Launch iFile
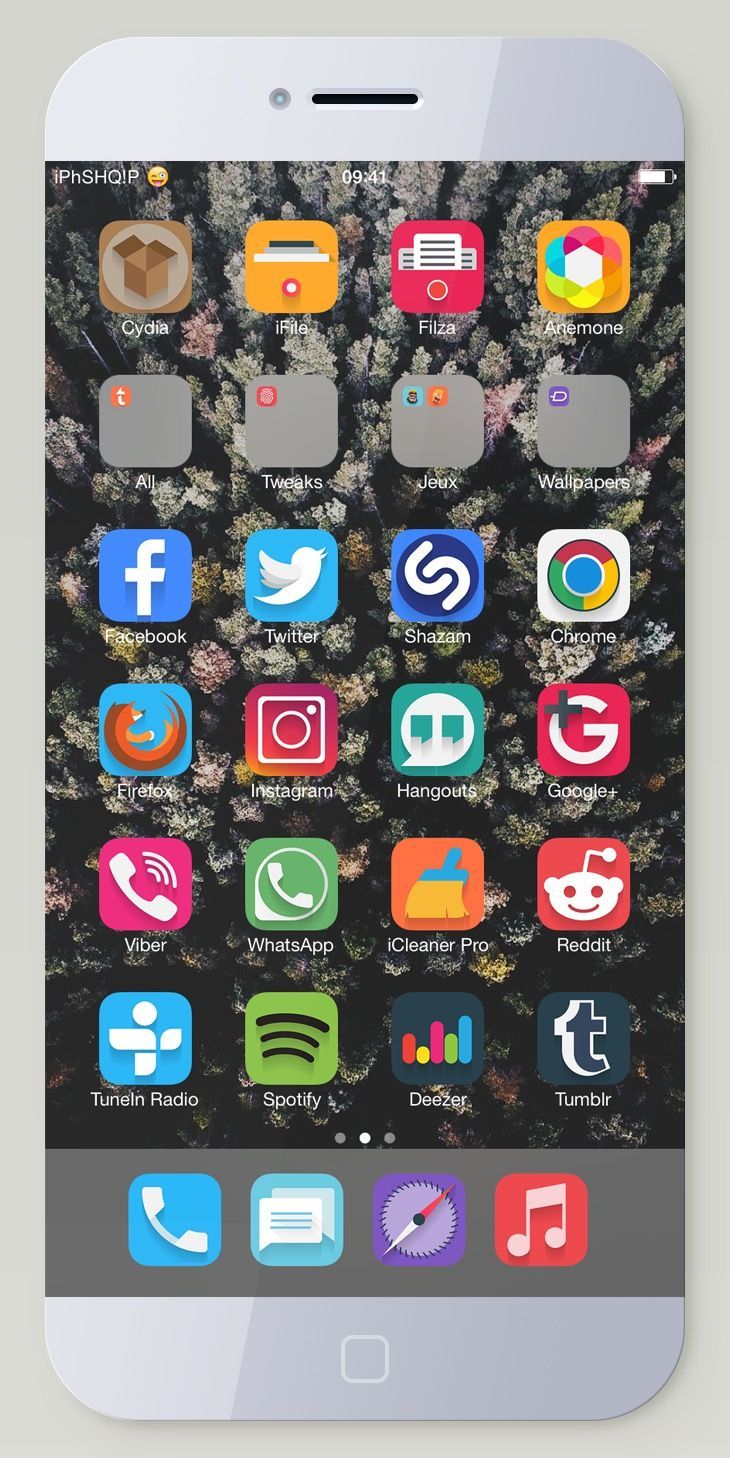The width and height of the screenshot is (730, 1458). coord(291,267)
